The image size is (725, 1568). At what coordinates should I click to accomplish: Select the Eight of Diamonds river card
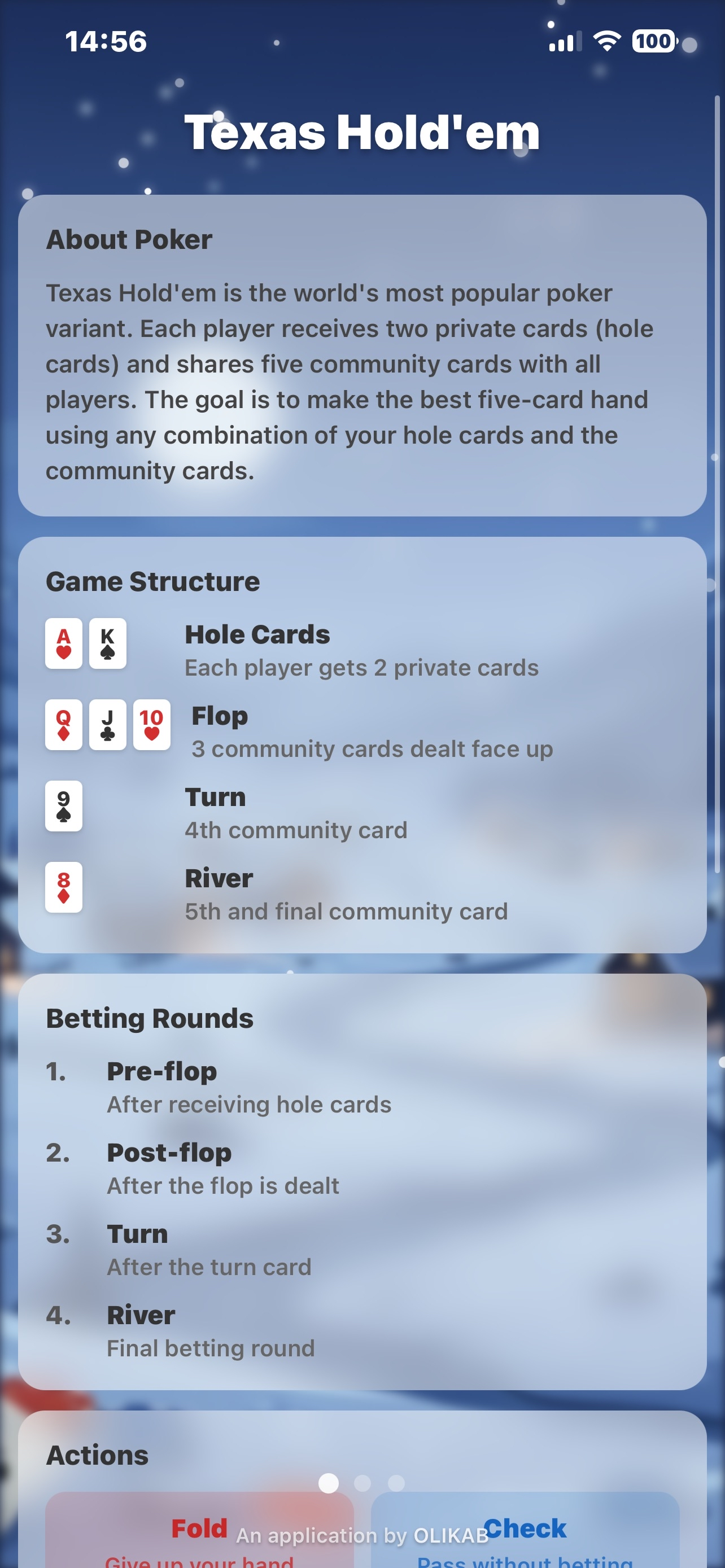(63, 888)
